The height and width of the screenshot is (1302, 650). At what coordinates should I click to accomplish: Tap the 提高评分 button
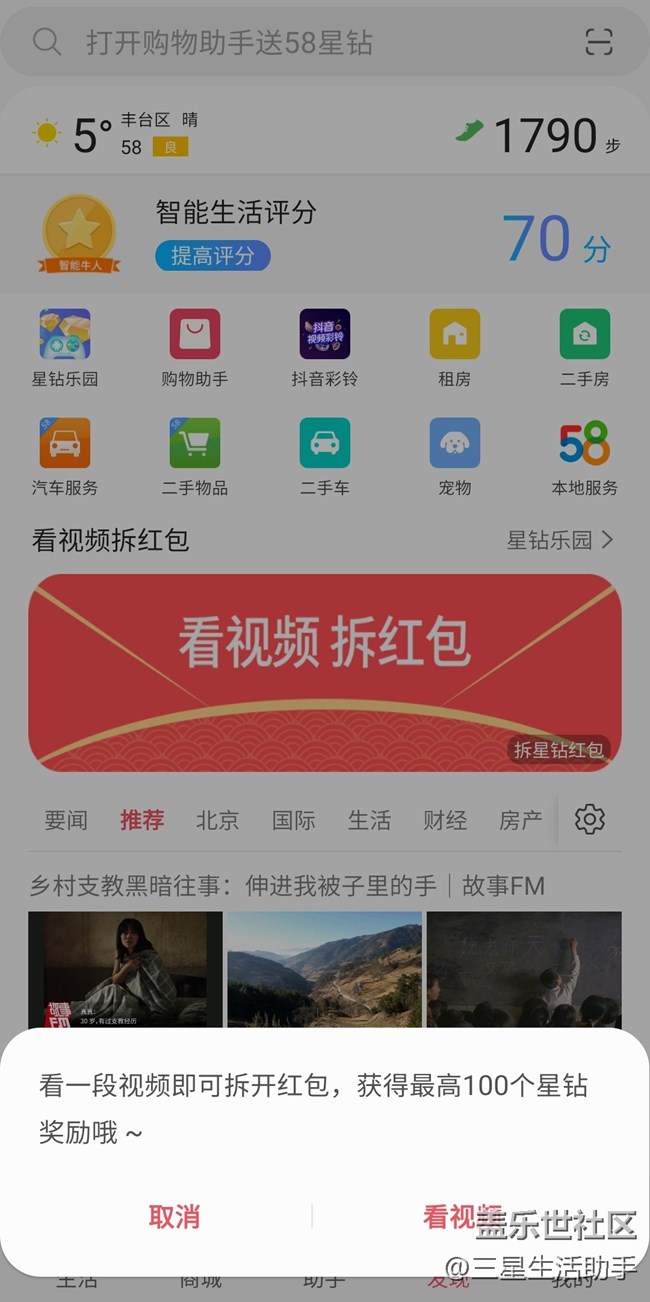coord(212,256)
